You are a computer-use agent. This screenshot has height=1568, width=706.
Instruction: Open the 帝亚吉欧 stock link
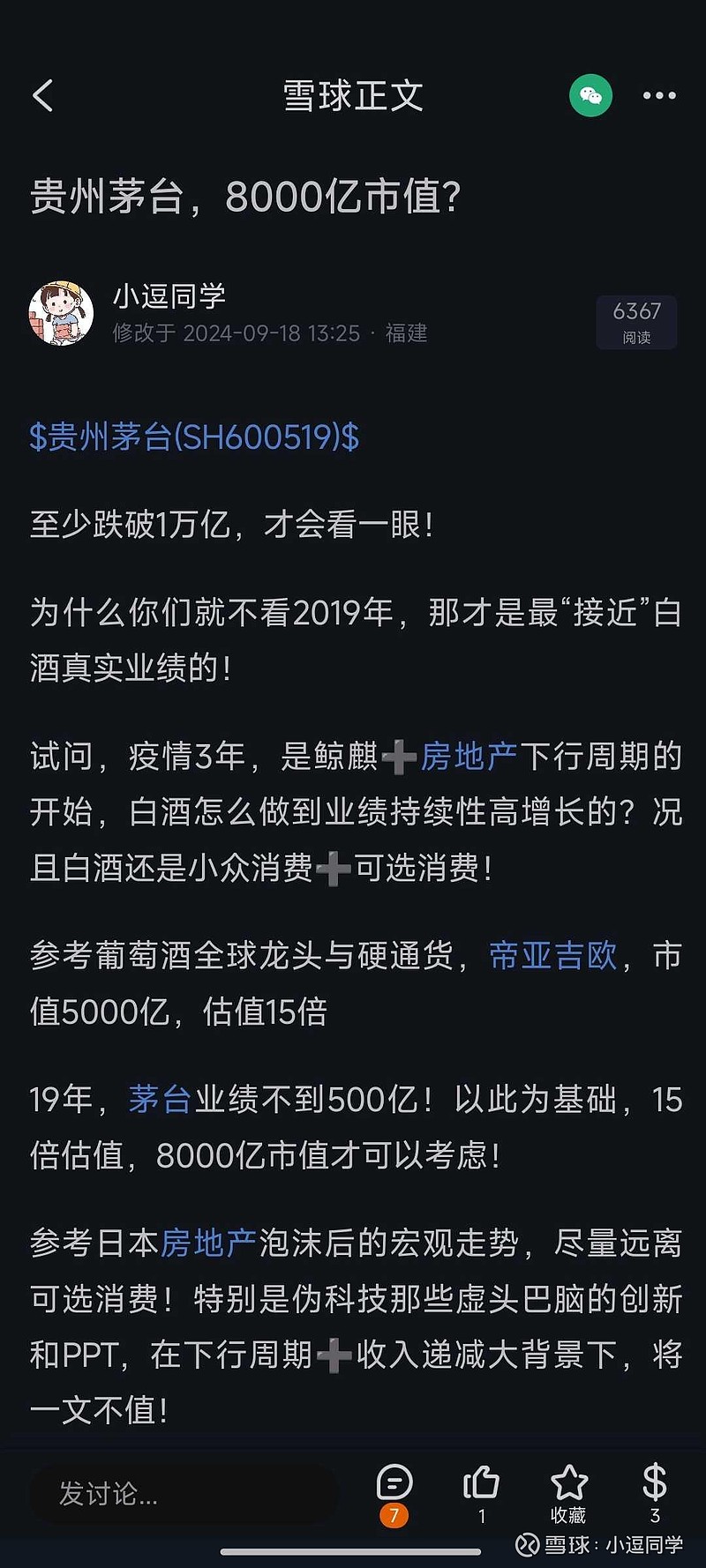click(550, 956)
